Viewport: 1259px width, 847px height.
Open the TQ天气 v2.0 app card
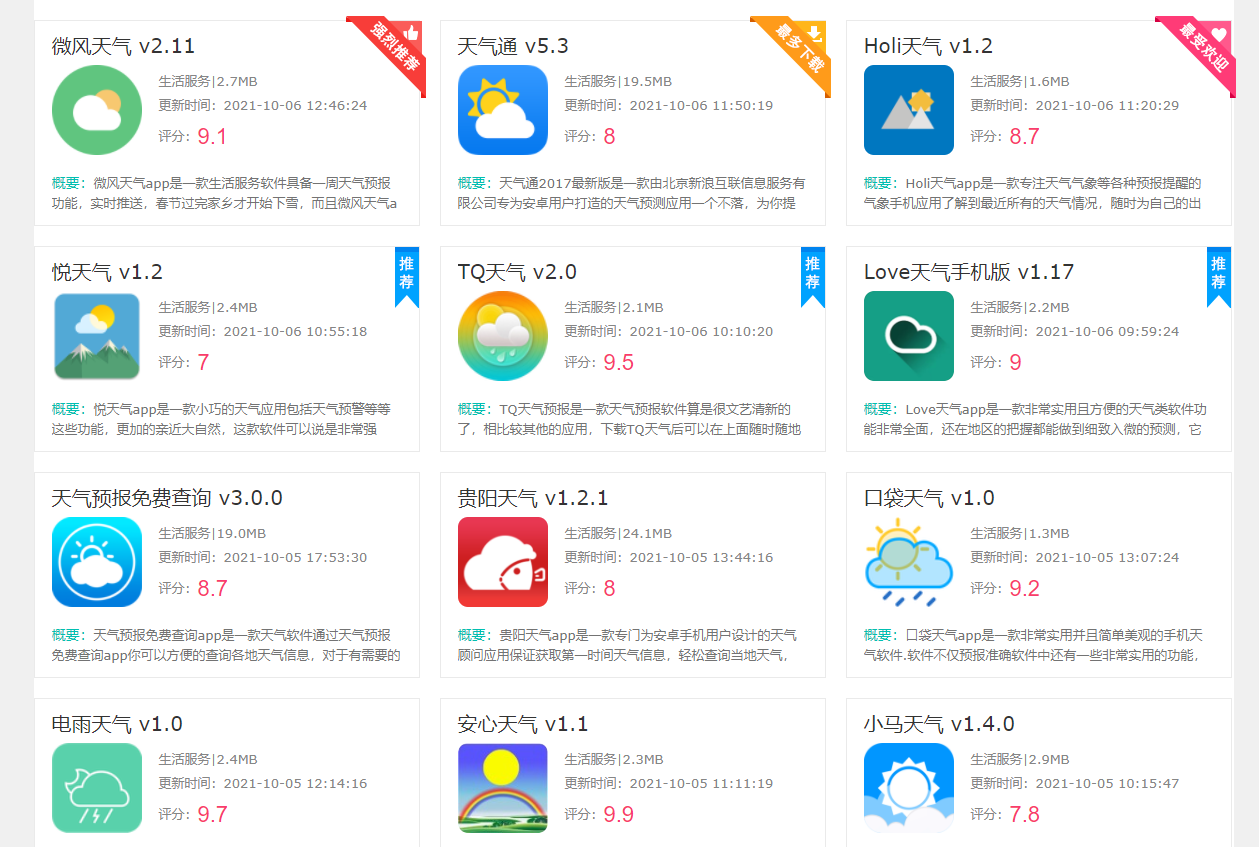point(517,272)
